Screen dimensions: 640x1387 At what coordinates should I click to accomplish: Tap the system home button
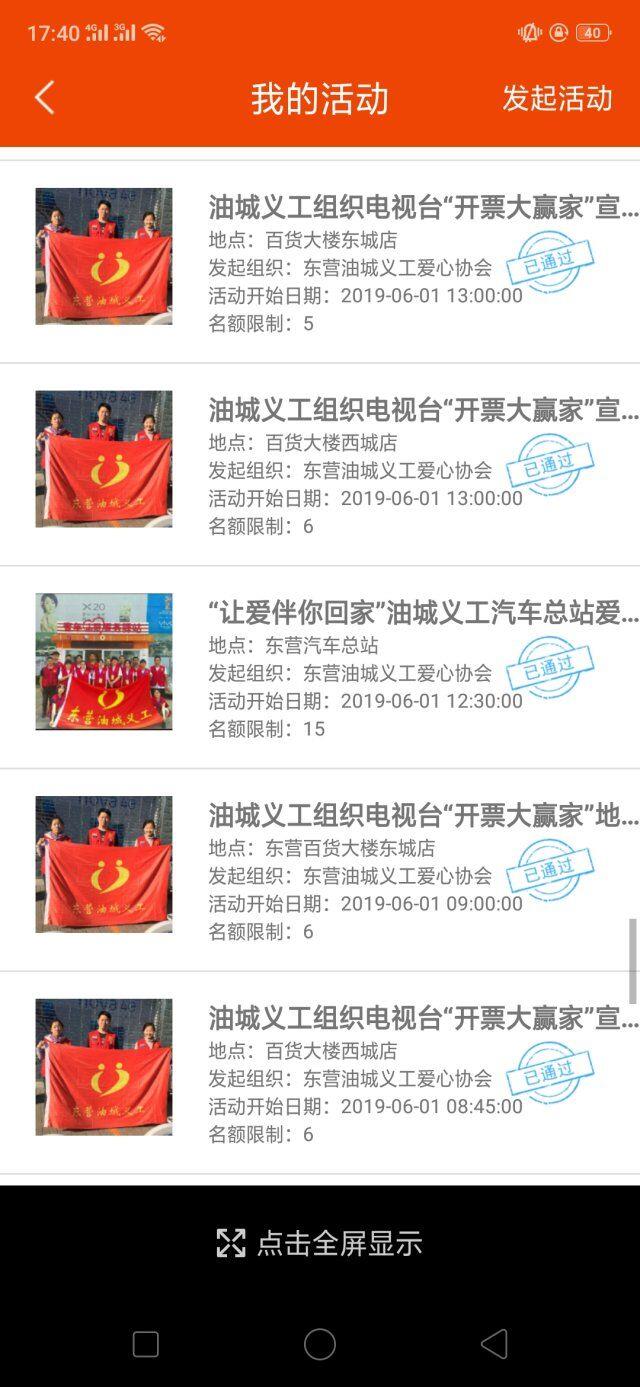click(x=320, y=1344)
